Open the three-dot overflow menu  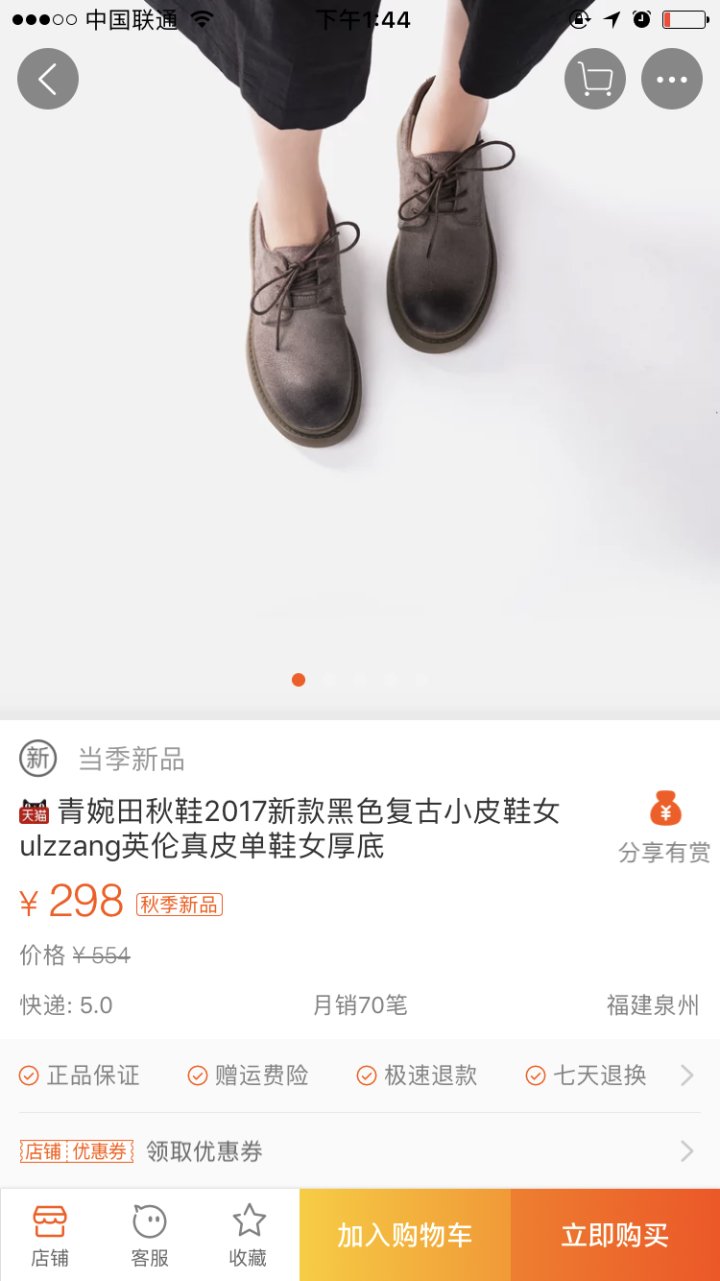671,79
